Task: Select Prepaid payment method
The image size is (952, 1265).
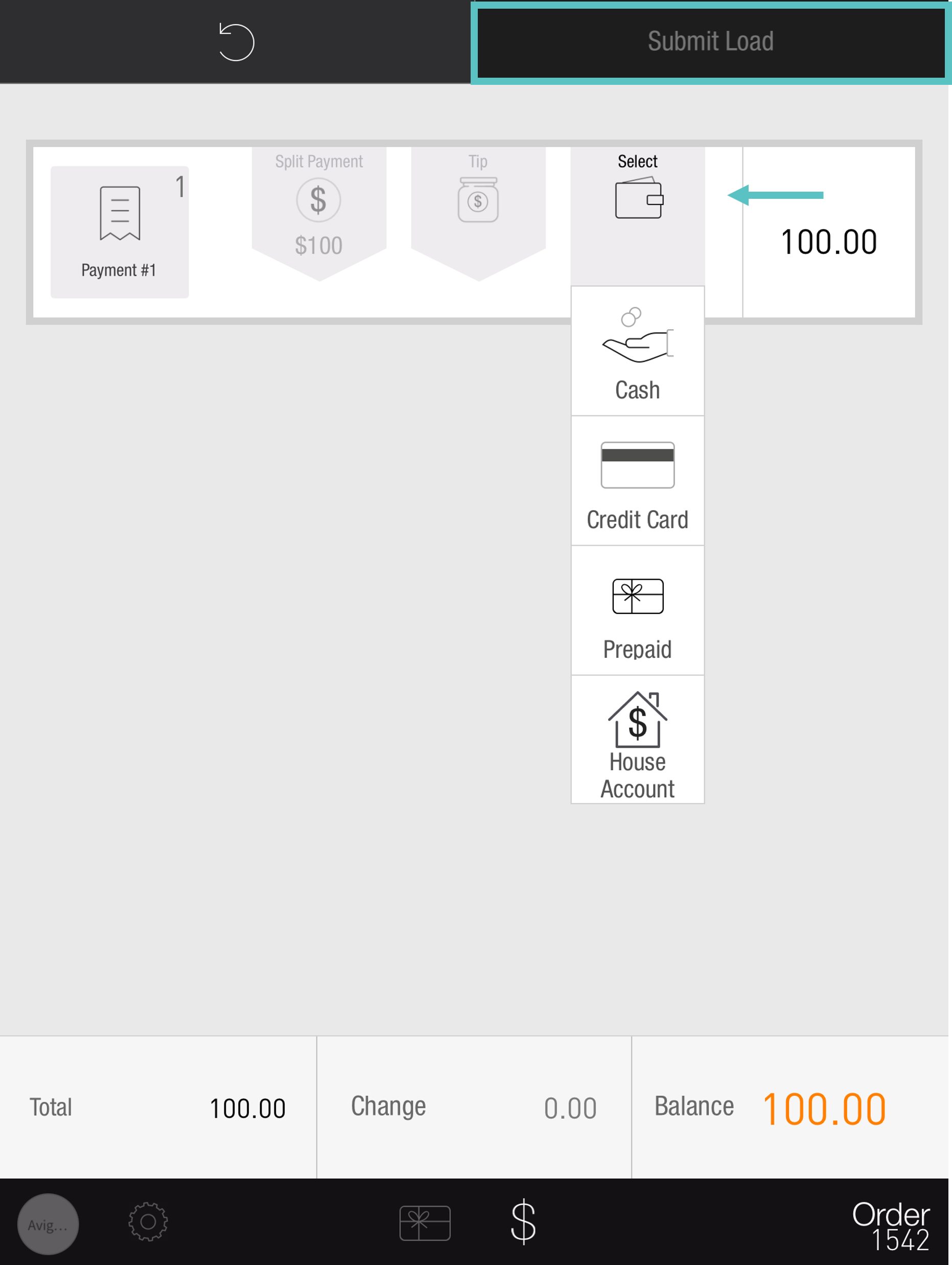Action: click(x=638, y=611)
